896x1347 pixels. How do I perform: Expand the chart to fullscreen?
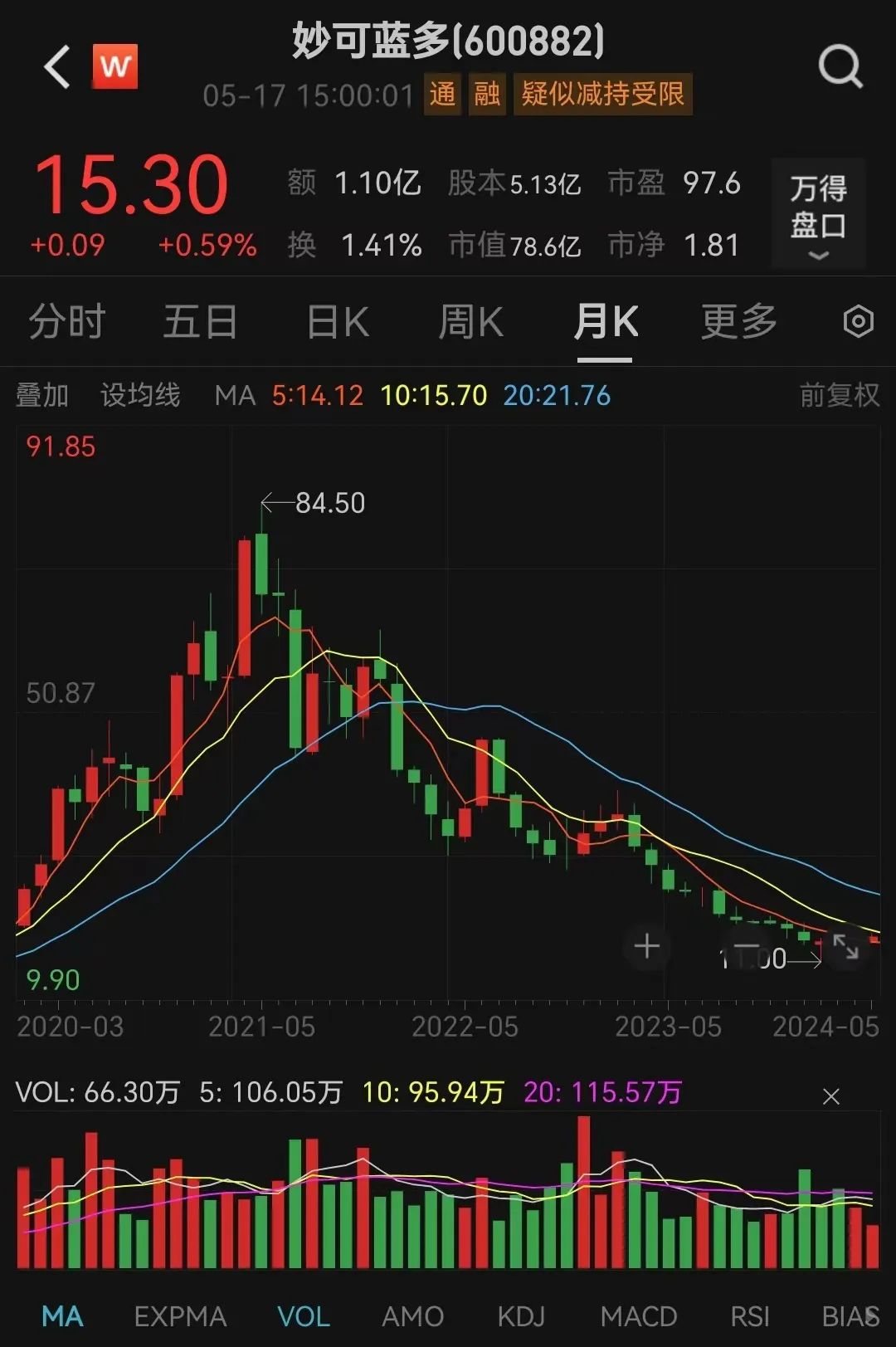coord(845,947)
